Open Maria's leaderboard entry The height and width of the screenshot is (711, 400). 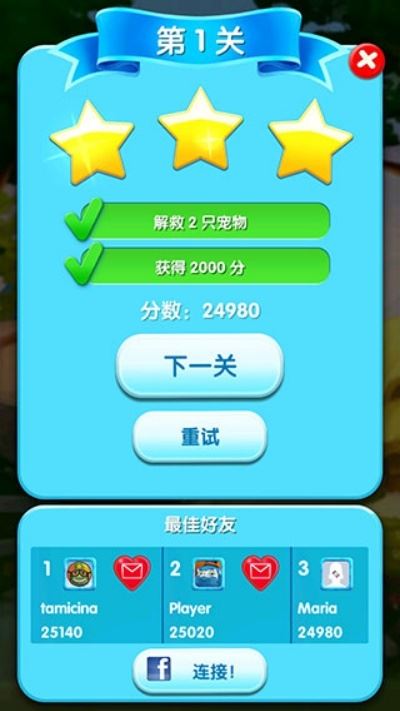(x=330, y=595)
